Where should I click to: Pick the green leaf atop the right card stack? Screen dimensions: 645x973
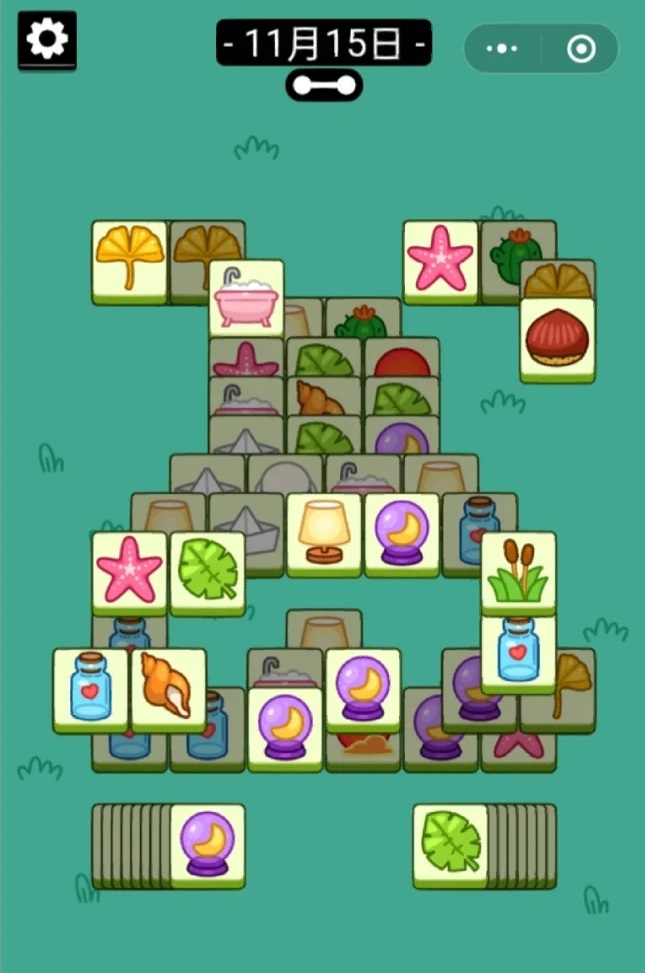pyautogui.click(x=450, y=844)
